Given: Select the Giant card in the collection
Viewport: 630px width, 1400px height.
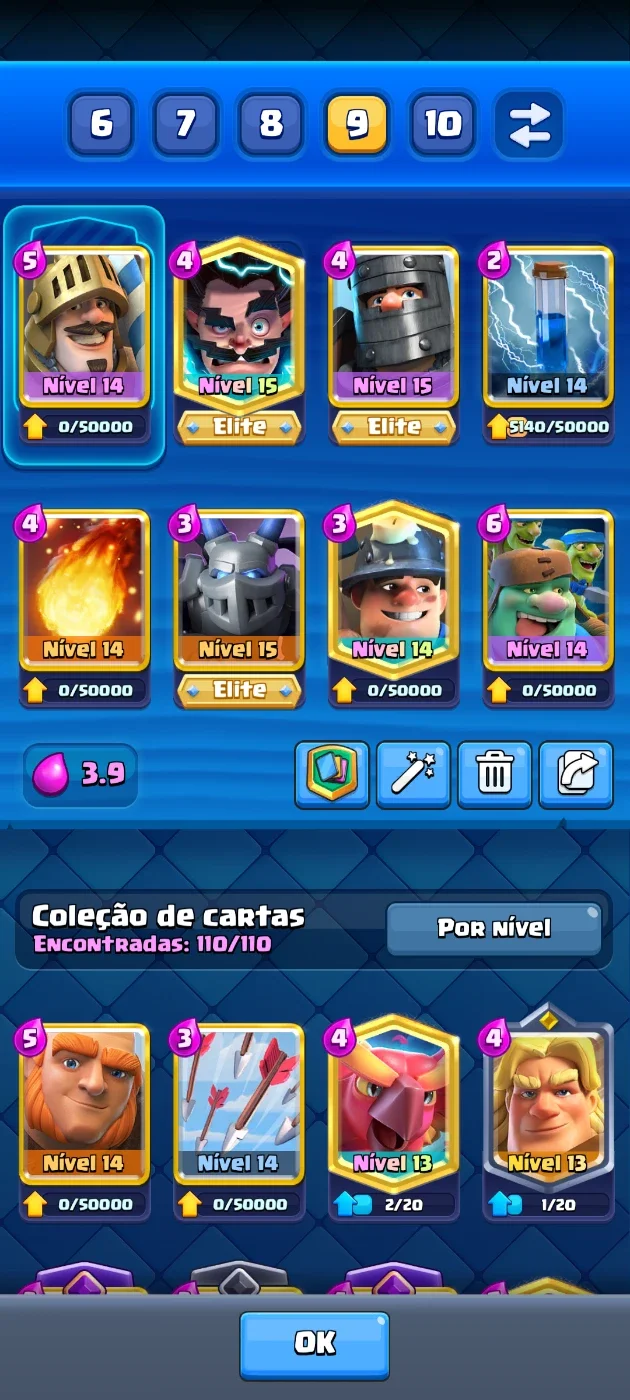Looking at the screenshot, I should point(84,1121).
